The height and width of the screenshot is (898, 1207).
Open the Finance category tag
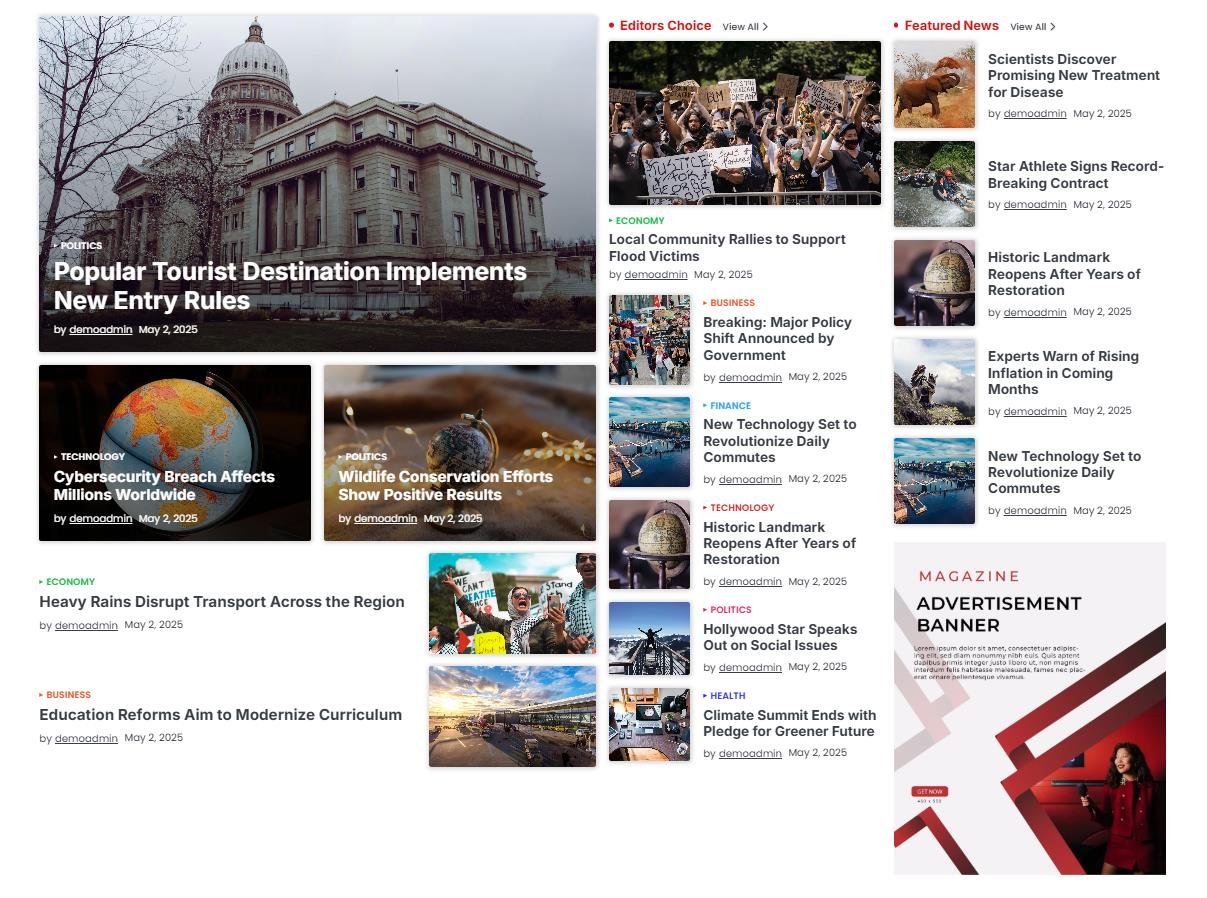730,406
